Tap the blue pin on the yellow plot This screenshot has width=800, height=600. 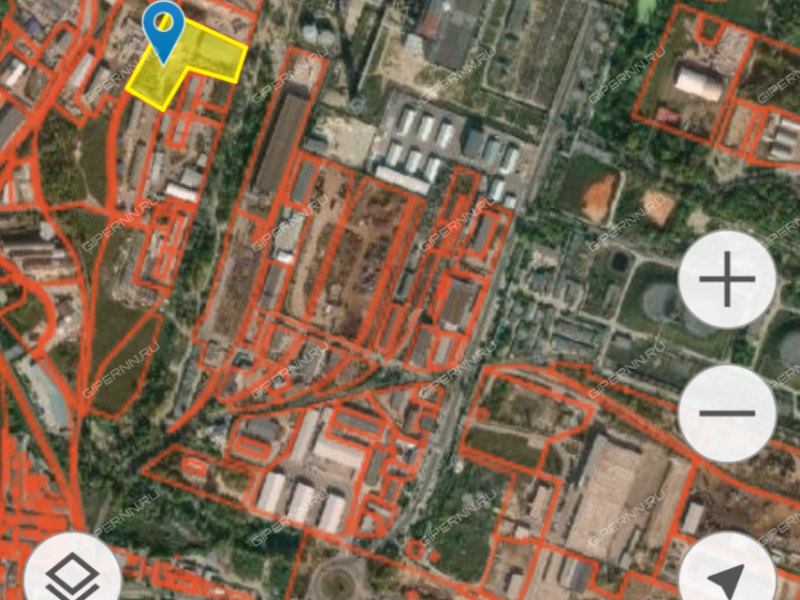point(163,27)
